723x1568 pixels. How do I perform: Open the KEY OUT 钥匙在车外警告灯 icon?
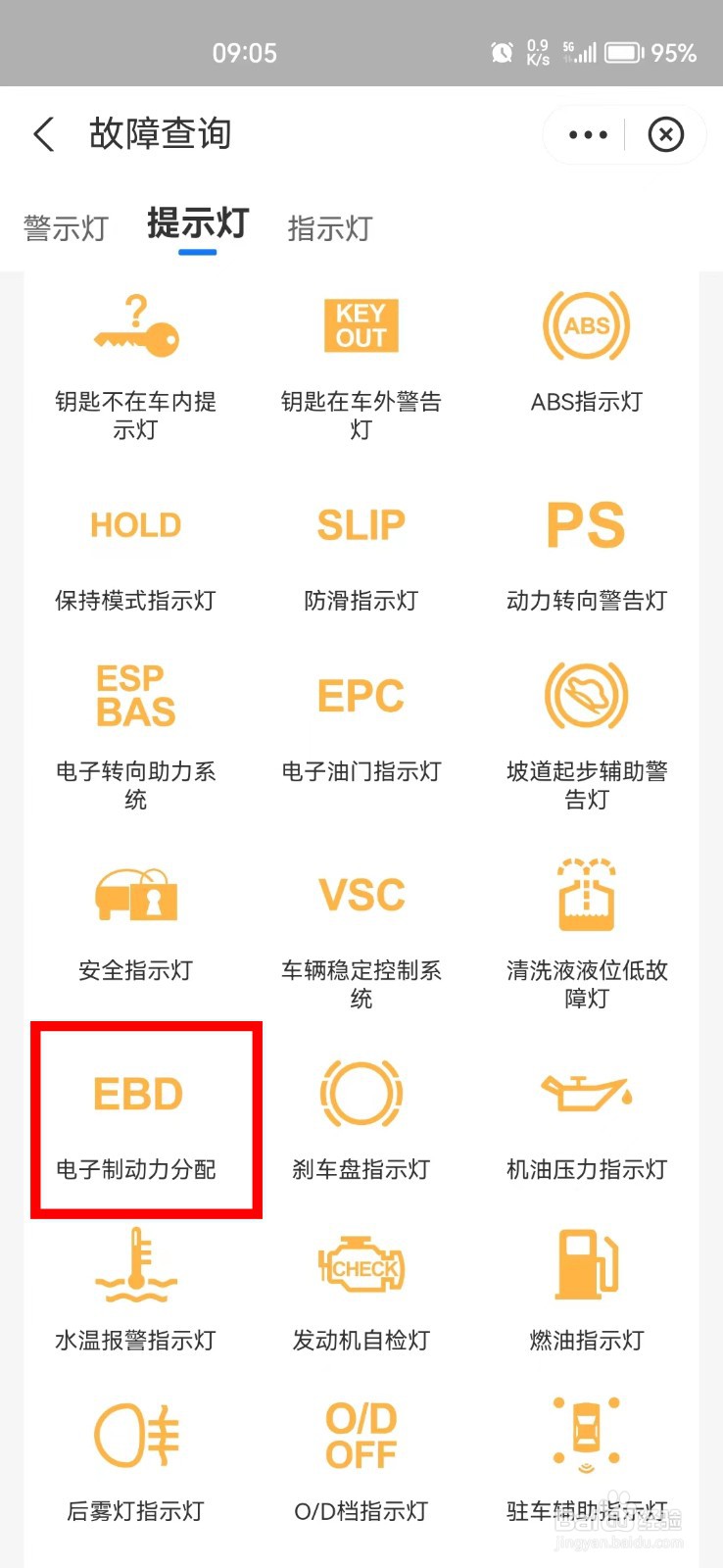(361, 324)
